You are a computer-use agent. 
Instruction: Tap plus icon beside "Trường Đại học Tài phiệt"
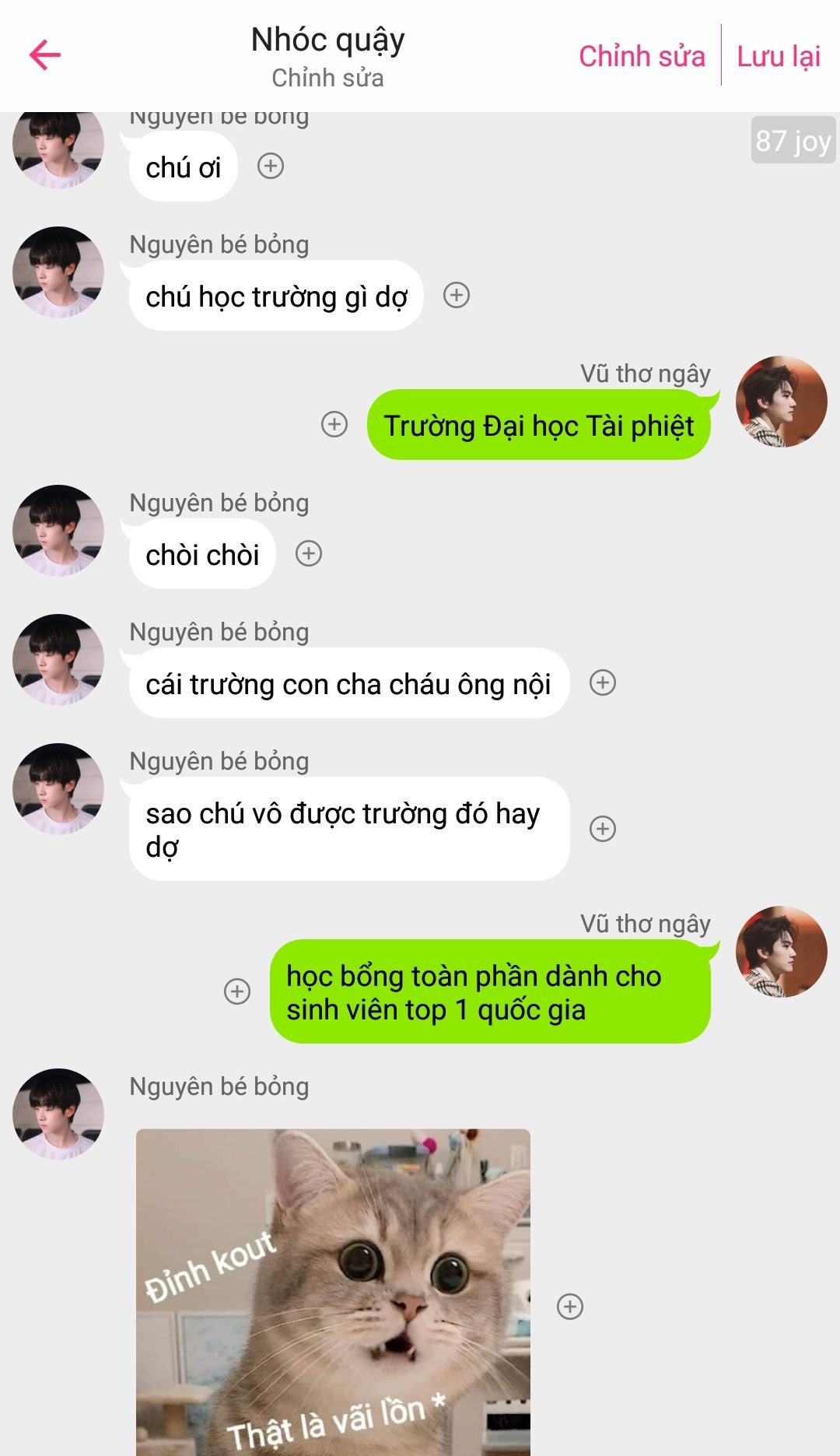(x=334, y=424)
